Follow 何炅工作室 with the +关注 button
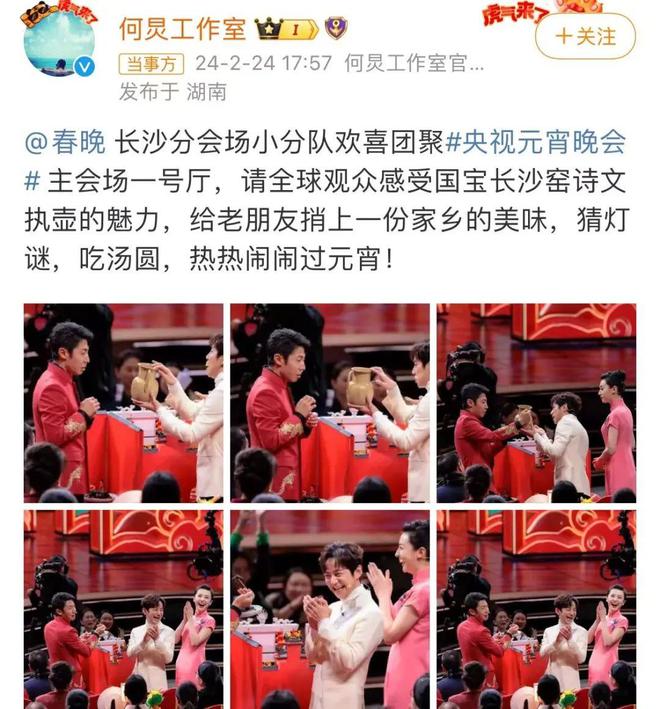 tap(585, 36)
